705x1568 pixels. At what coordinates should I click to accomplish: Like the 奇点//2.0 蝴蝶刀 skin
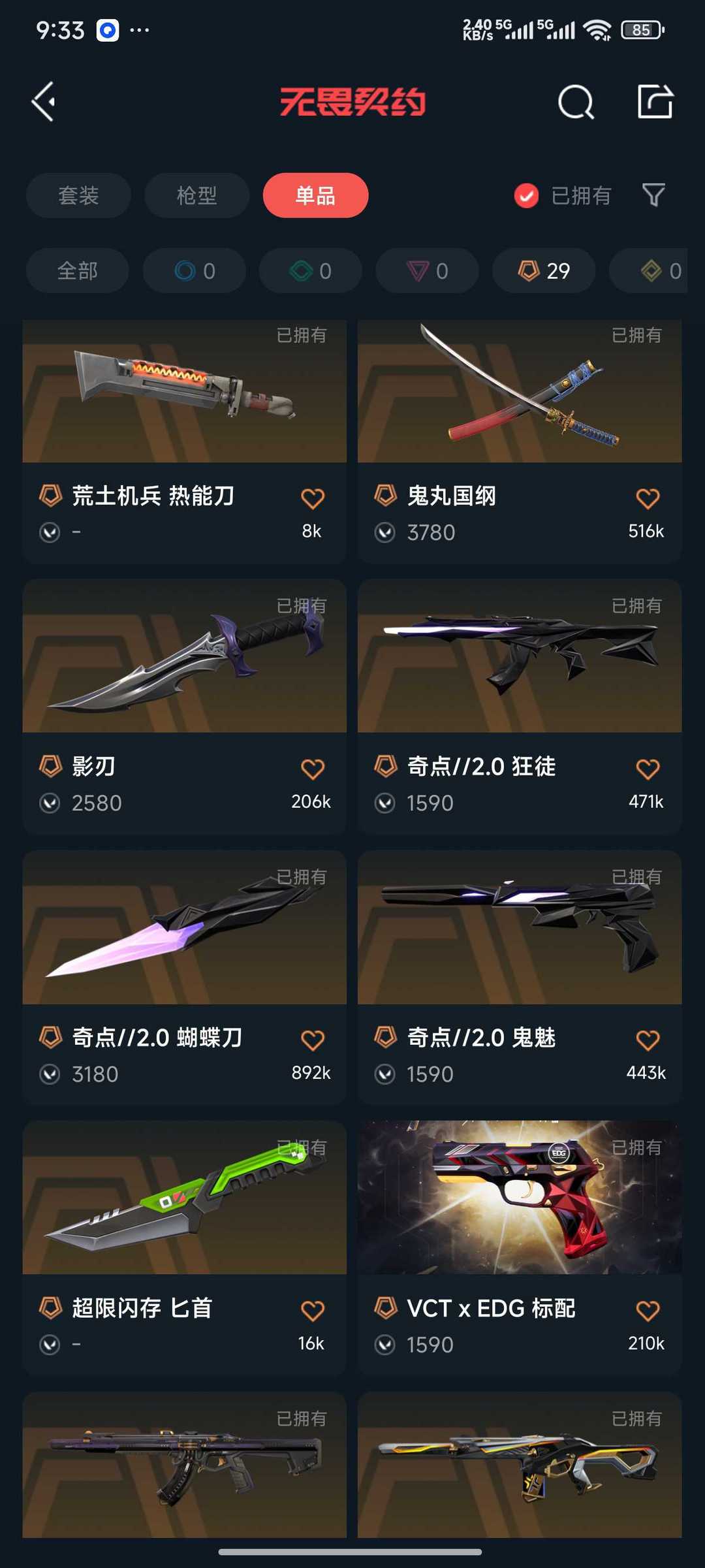tap(313, 1040)
